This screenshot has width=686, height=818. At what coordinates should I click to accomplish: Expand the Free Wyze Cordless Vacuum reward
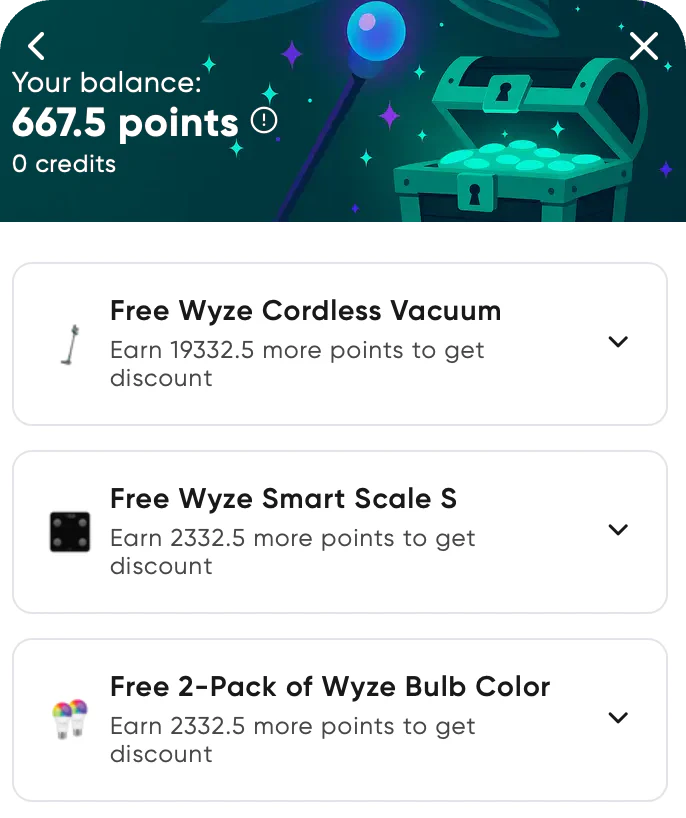coord(618,342)
